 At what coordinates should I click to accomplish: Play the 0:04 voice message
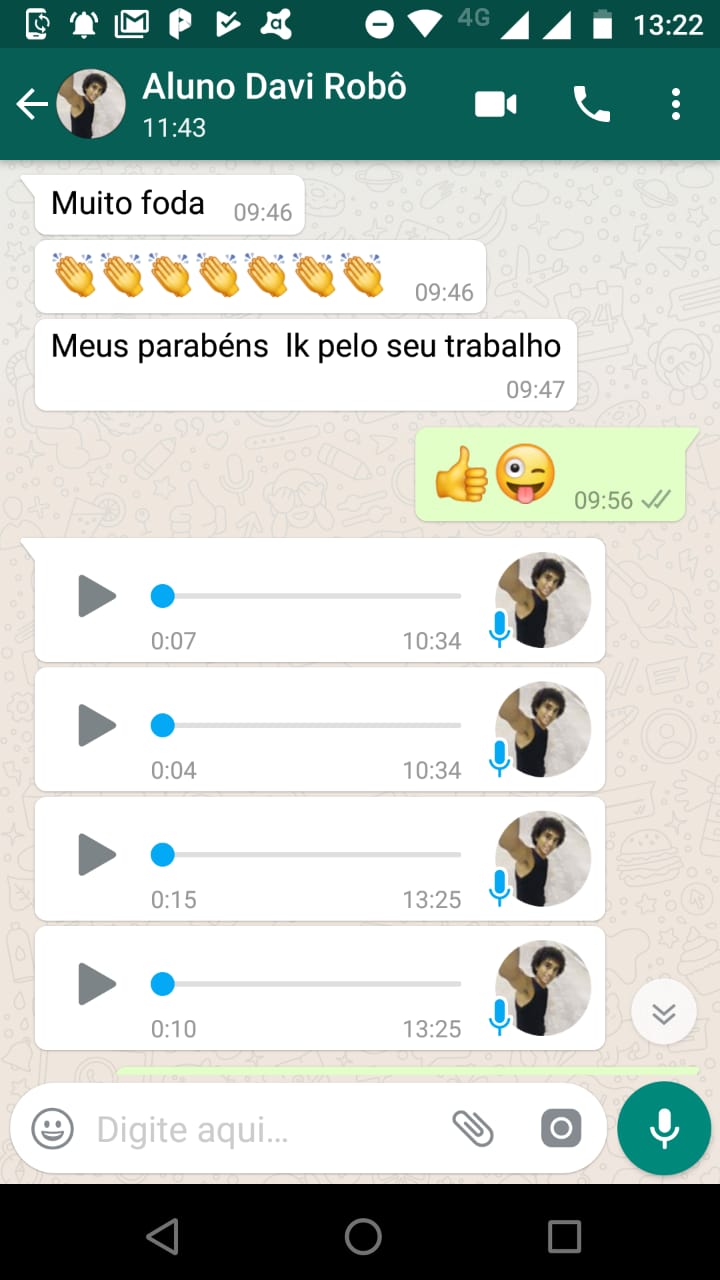point(97,725)
